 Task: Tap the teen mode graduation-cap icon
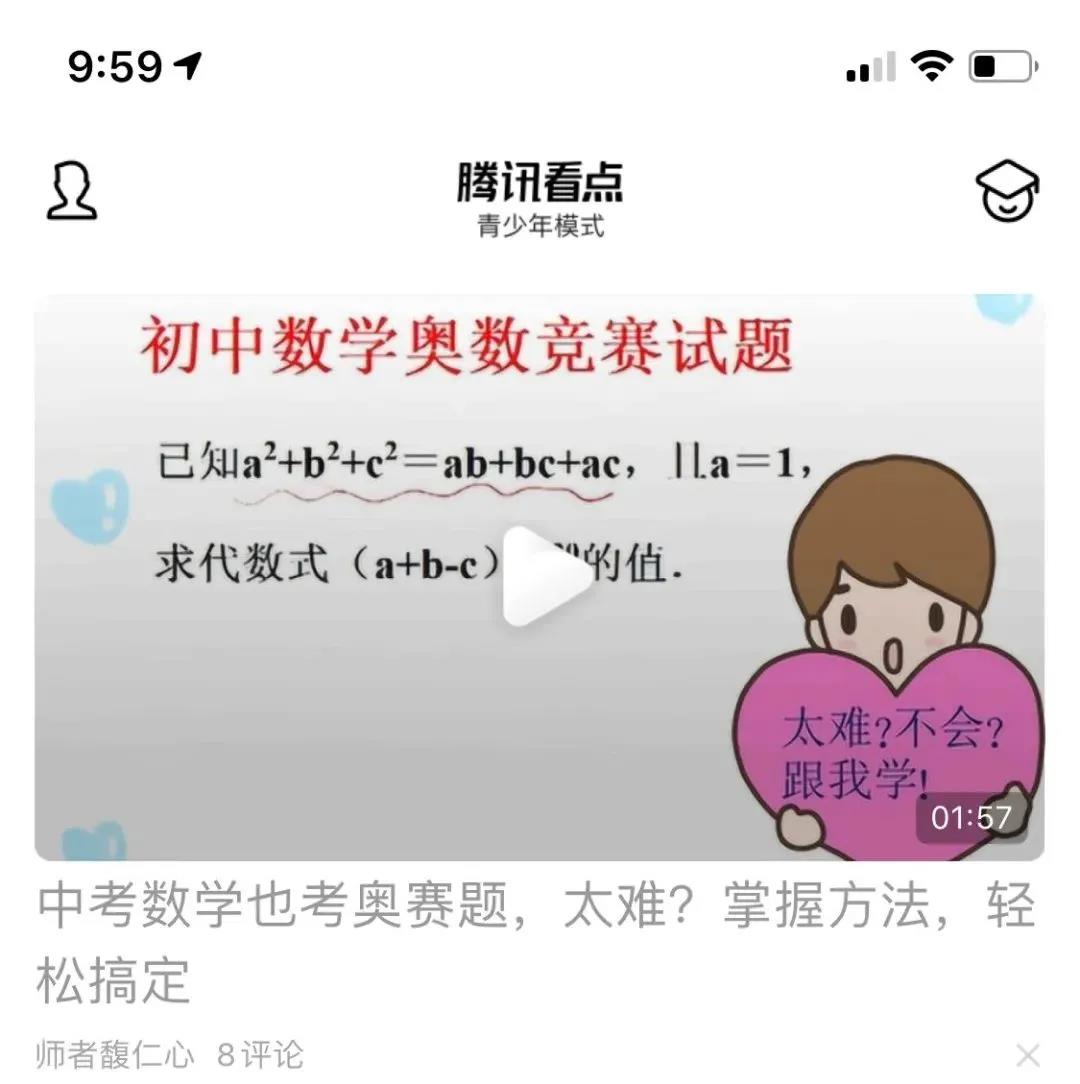pos(1006,191)
